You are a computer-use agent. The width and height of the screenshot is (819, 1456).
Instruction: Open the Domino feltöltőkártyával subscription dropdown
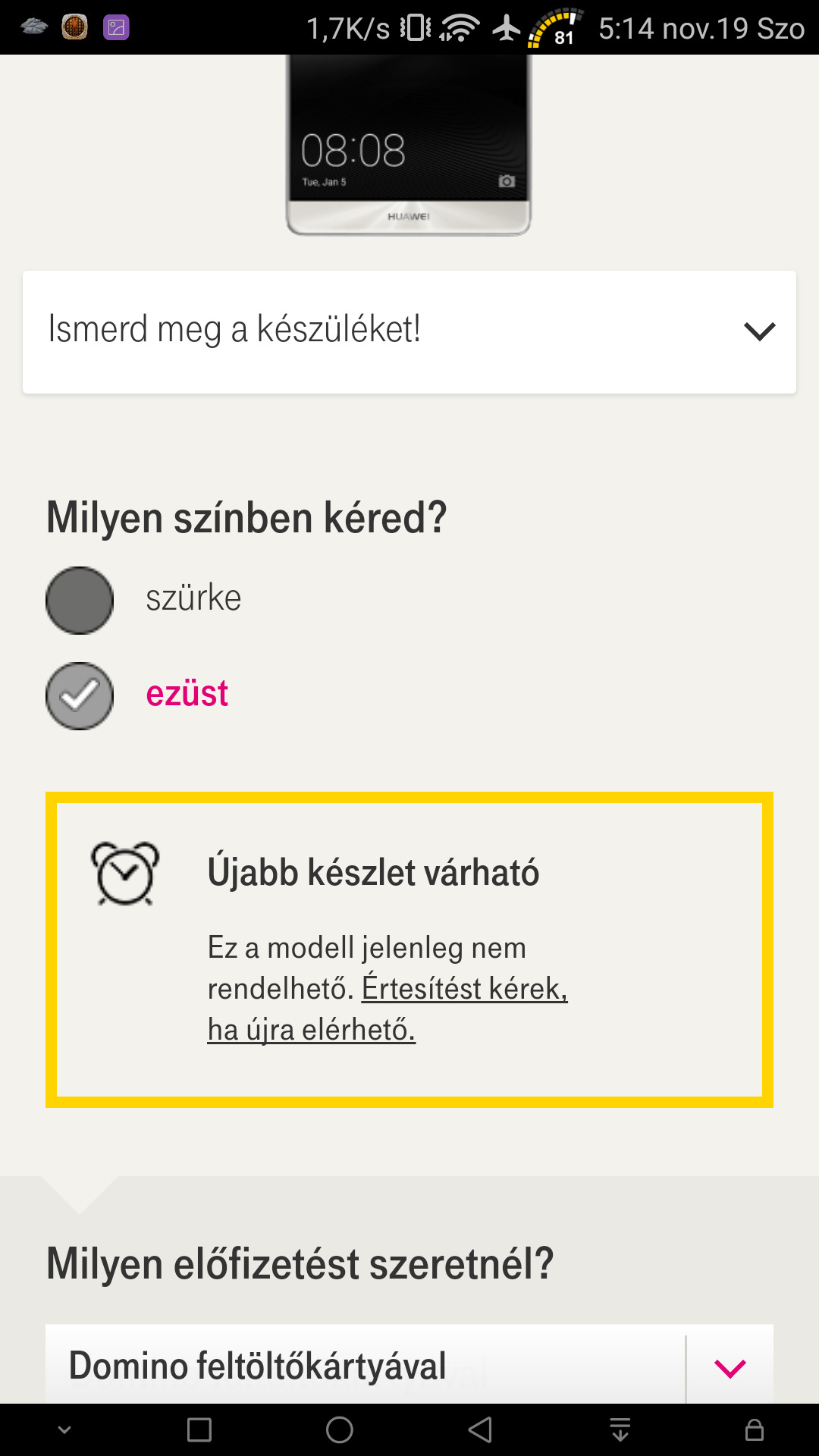tap(409, 1365)
